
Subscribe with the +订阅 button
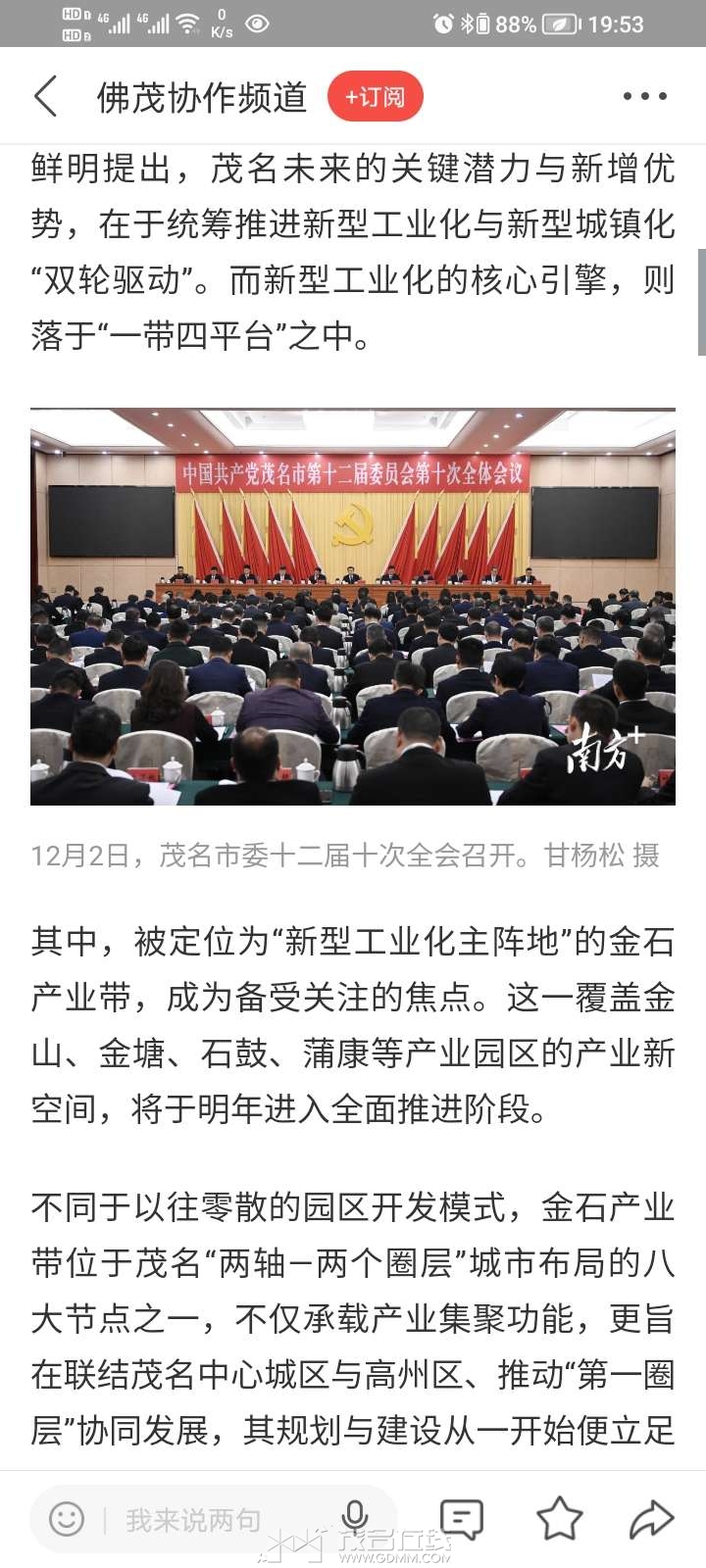(x=375, y=97)
